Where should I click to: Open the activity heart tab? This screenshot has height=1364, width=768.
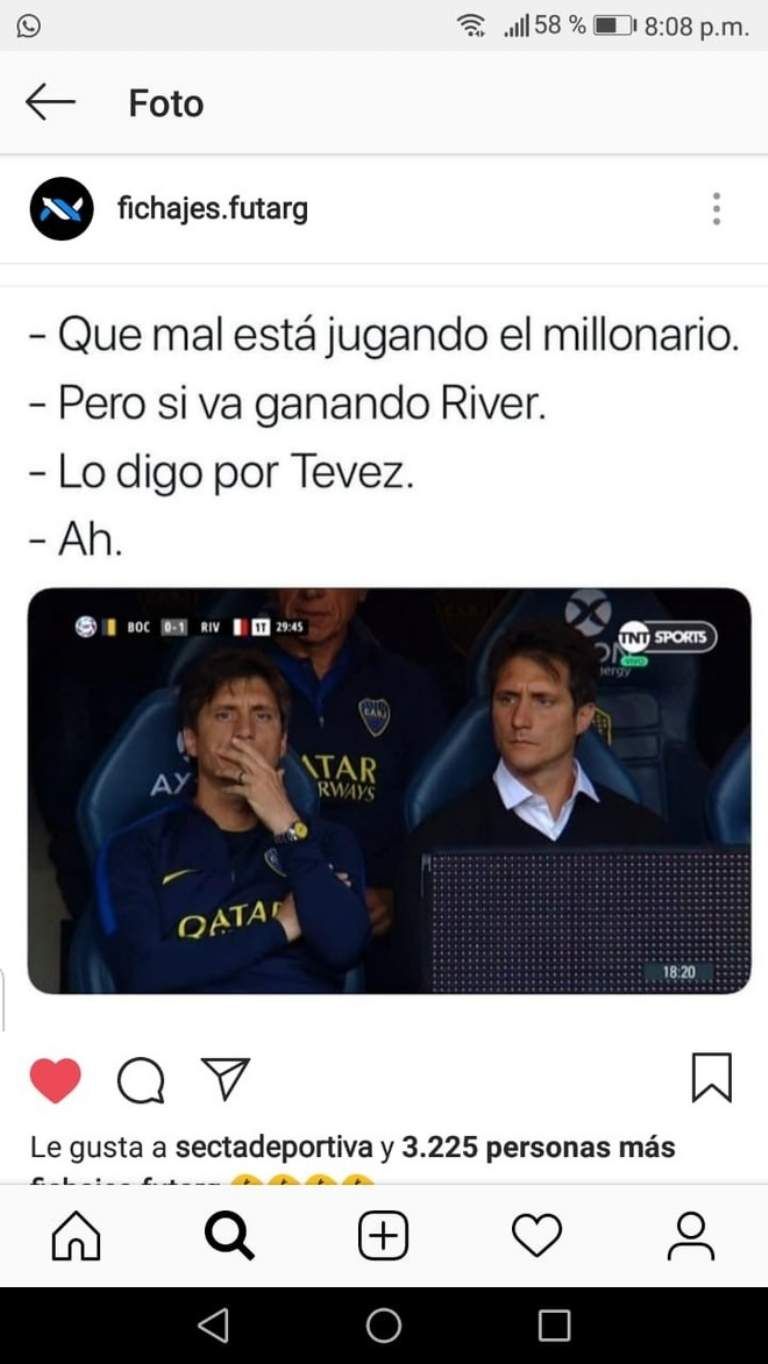click(537, 1237)
